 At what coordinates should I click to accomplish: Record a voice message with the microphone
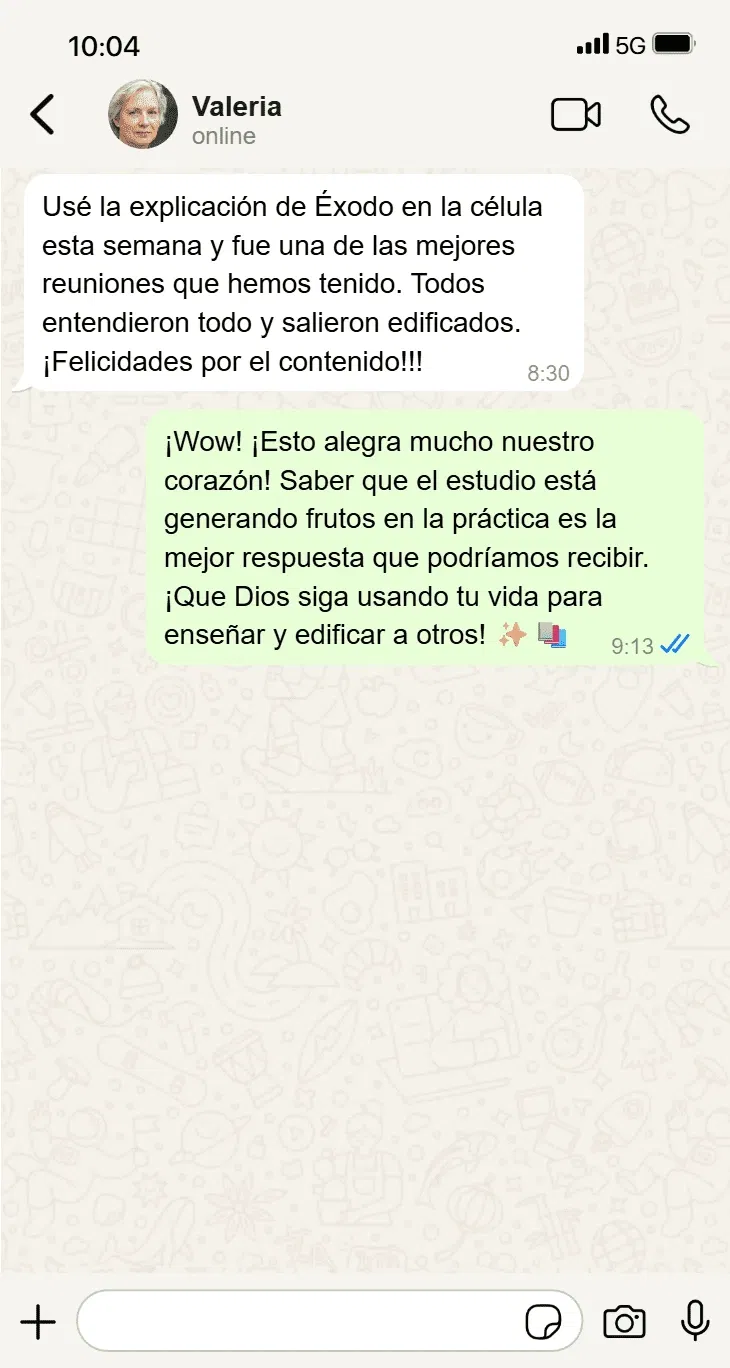click(695, 1322)
